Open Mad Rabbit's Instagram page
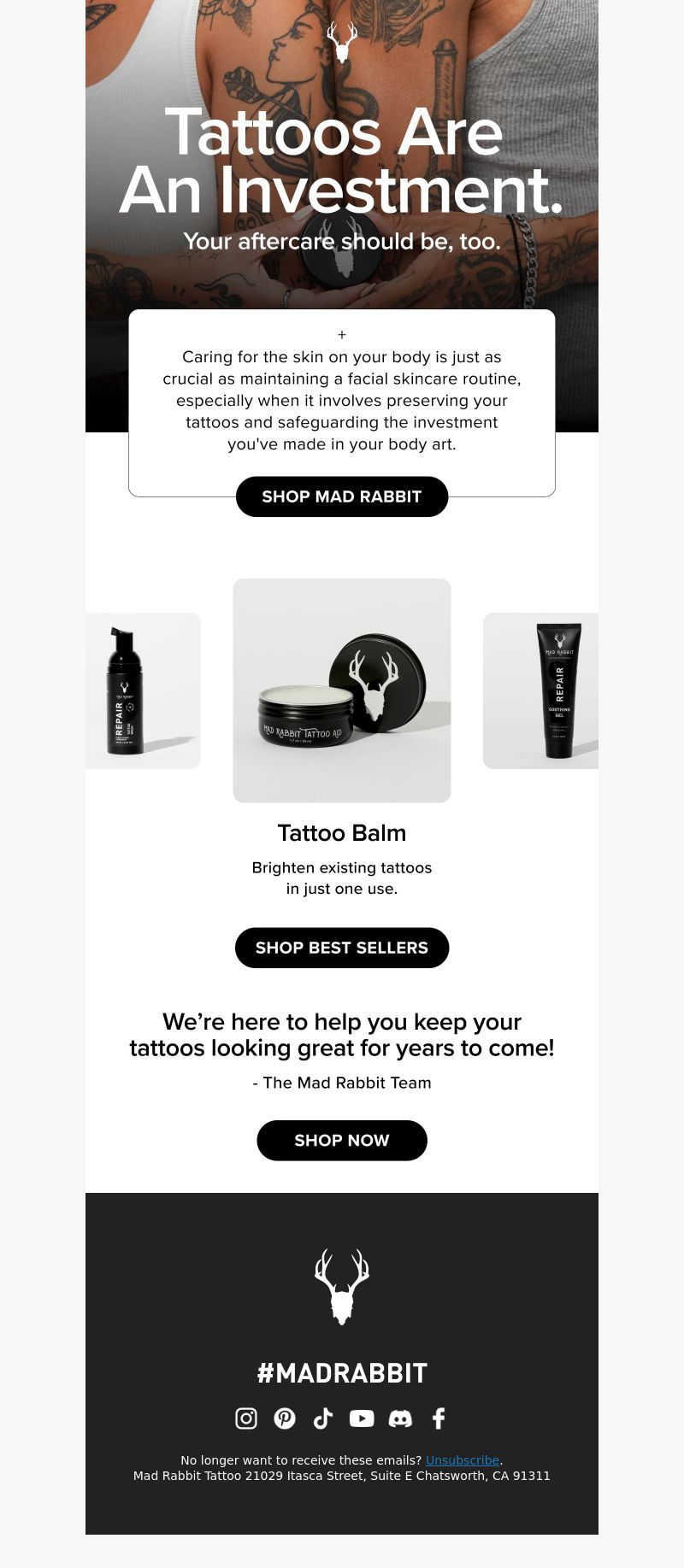 pos(246,1418)
